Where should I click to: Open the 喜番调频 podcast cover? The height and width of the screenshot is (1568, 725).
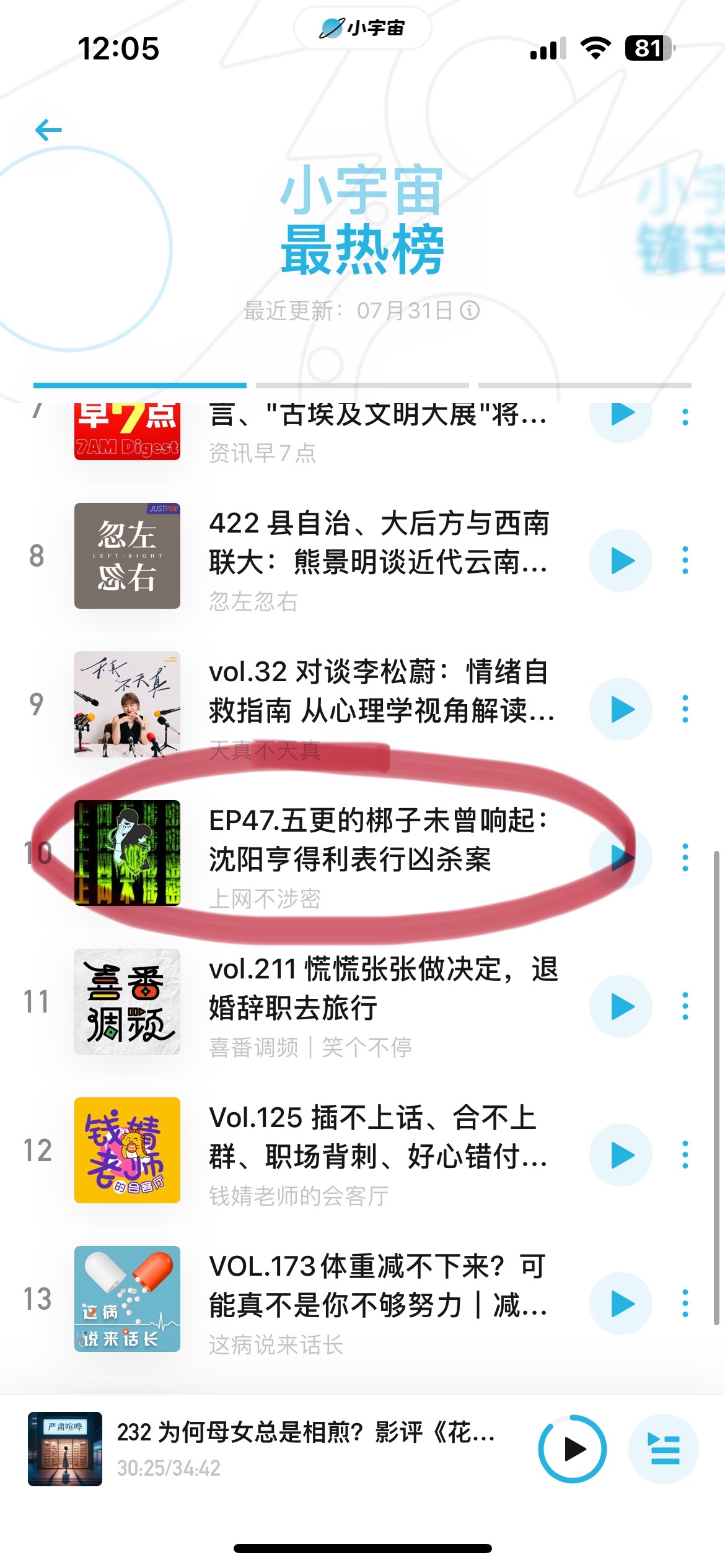127,1001
